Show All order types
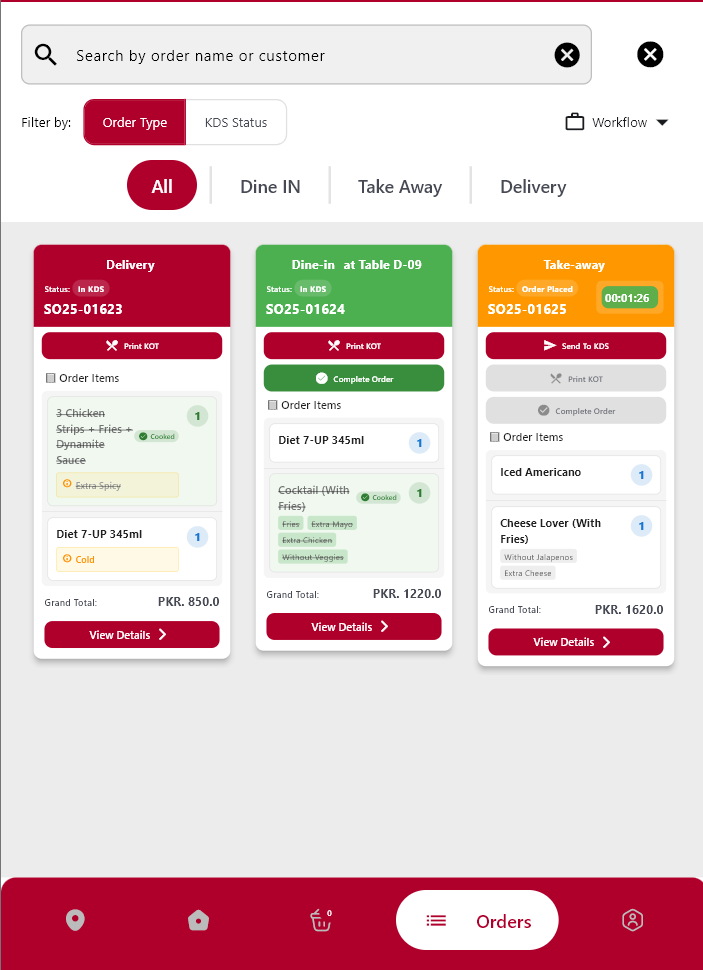The height and width of the screenshot is (970, 703). pos(162,186)
